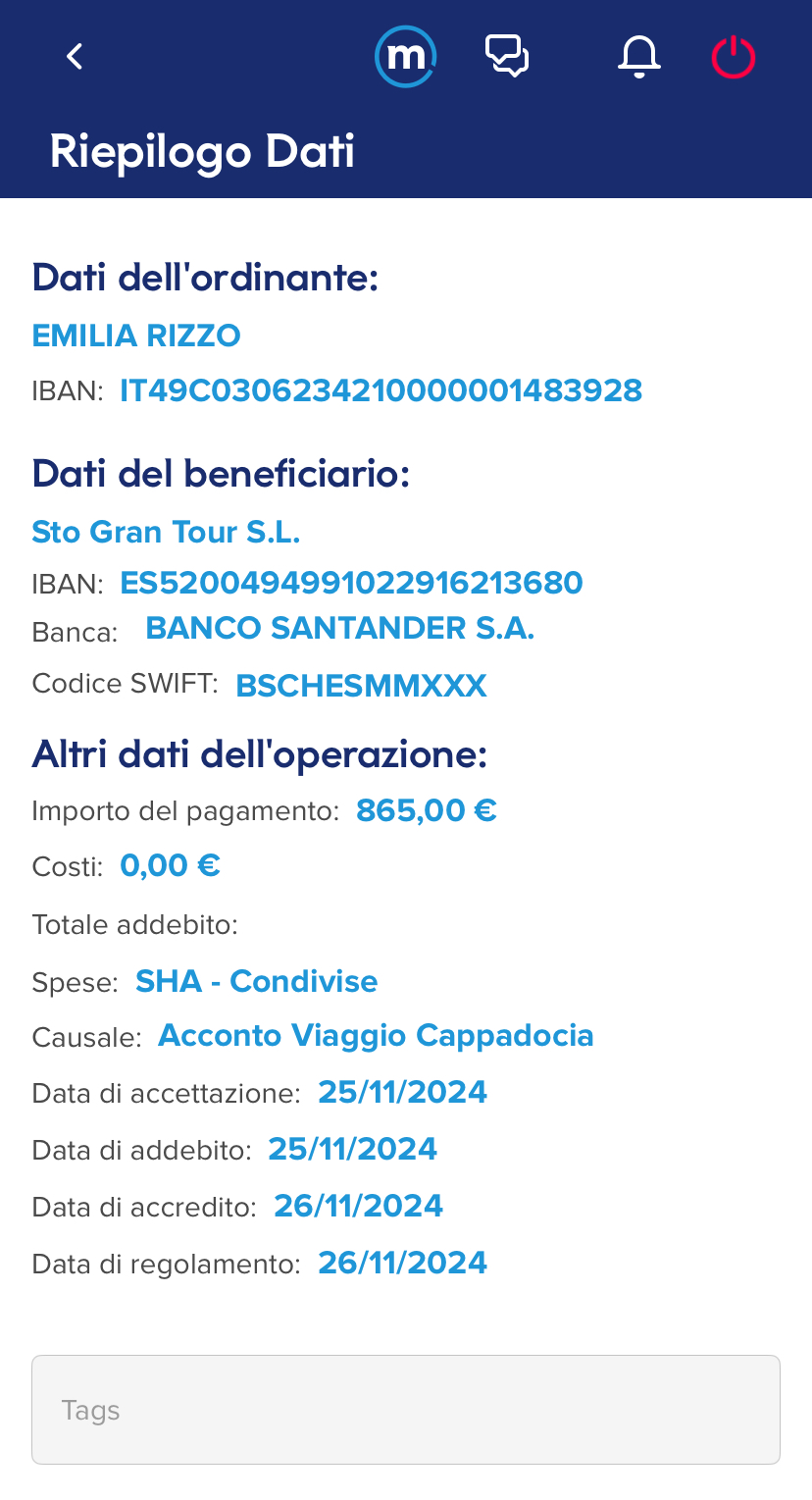Tap the Tags input field
This screenshot has width=812, height=1500.
click(406, 1410)
